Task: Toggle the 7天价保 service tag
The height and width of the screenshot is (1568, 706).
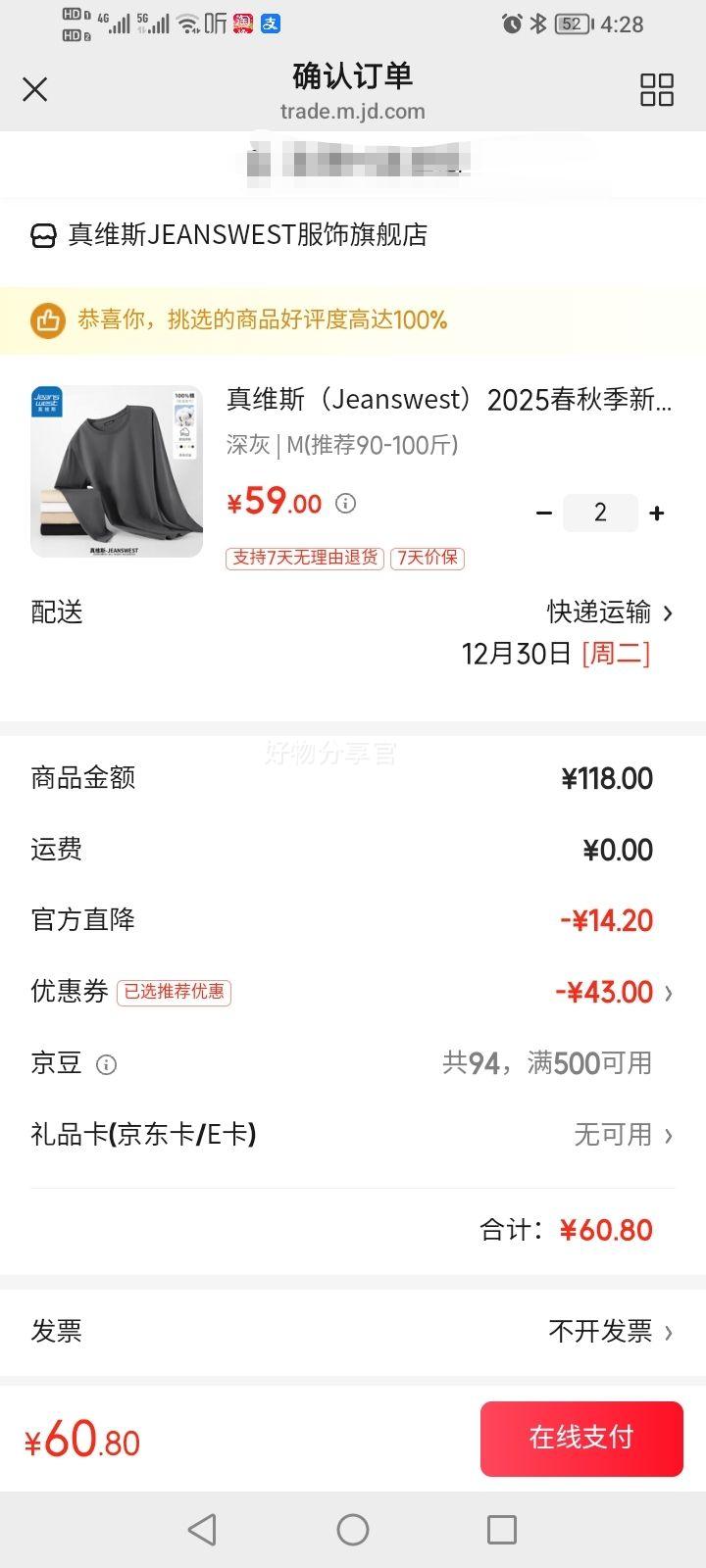Action: (428, 559)
